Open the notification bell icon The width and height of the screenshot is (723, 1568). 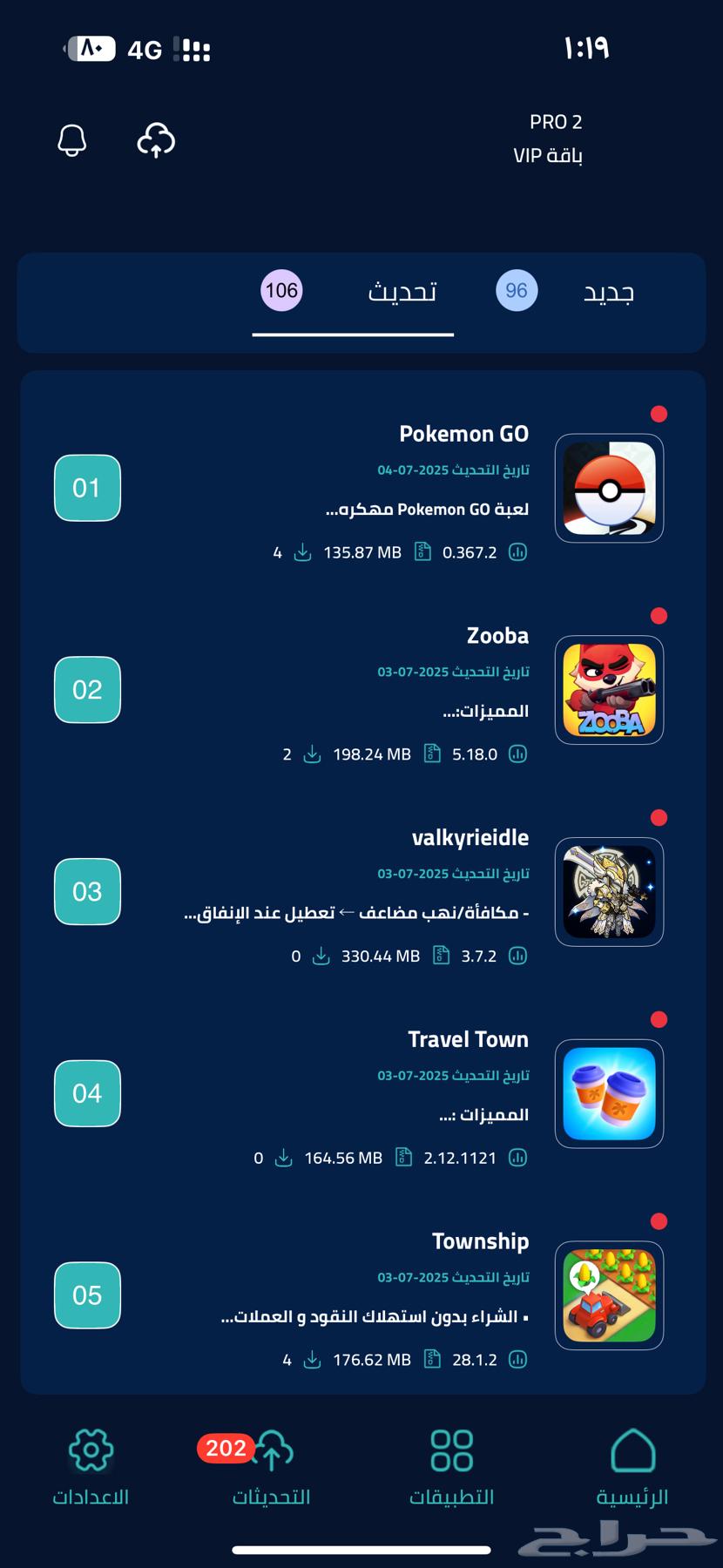72,140
